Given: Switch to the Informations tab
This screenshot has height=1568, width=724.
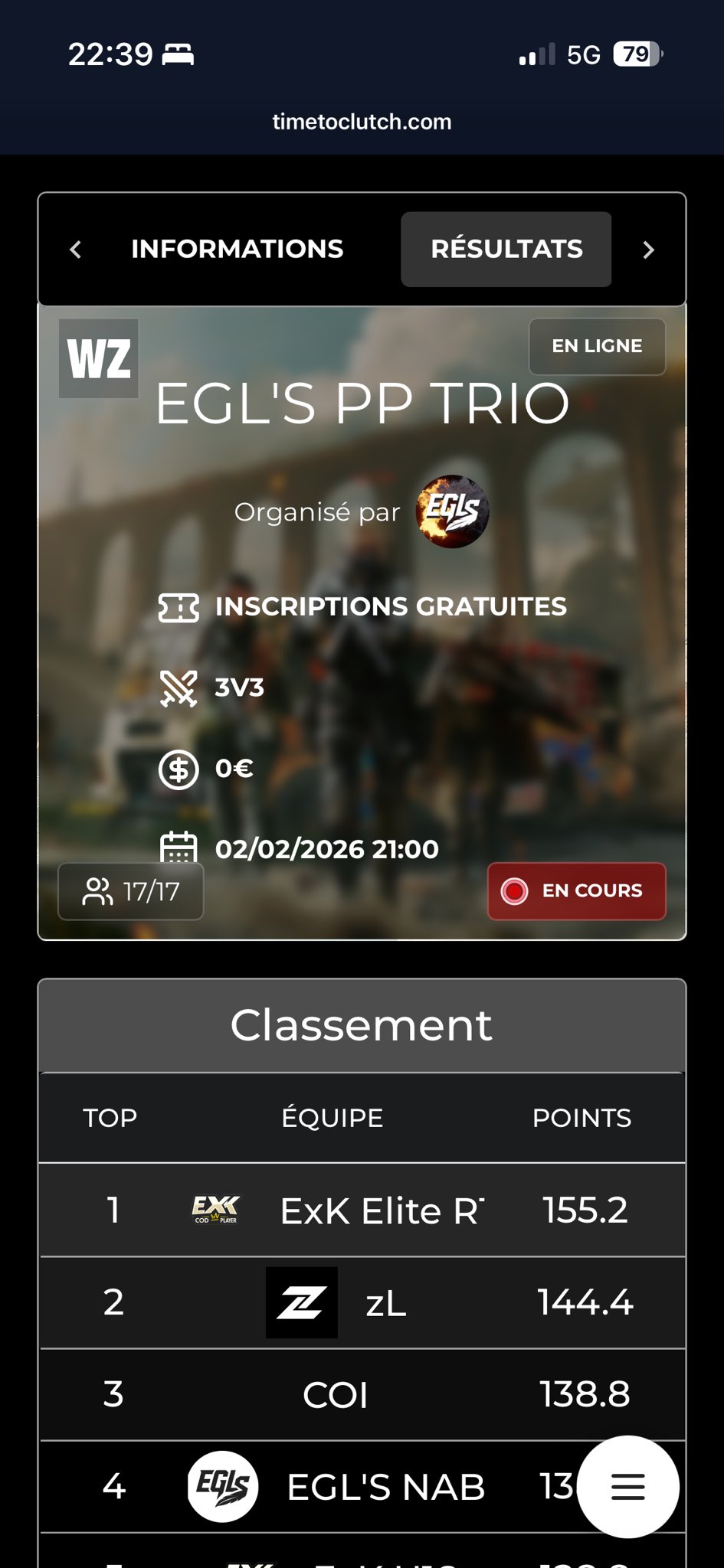Looking at the screenshot, I should point(237,249).
